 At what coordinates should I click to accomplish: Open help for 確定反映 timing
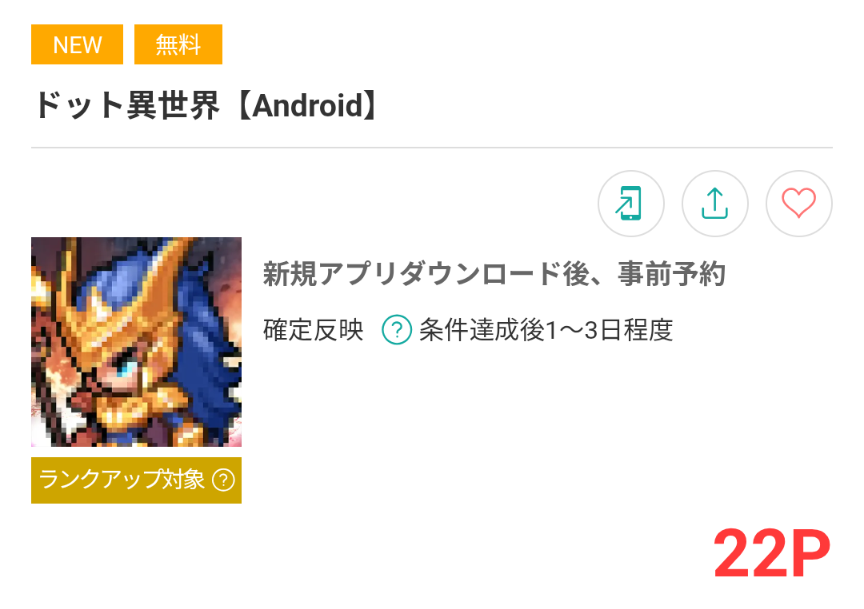pyautogui.click(x=397, y=329)
